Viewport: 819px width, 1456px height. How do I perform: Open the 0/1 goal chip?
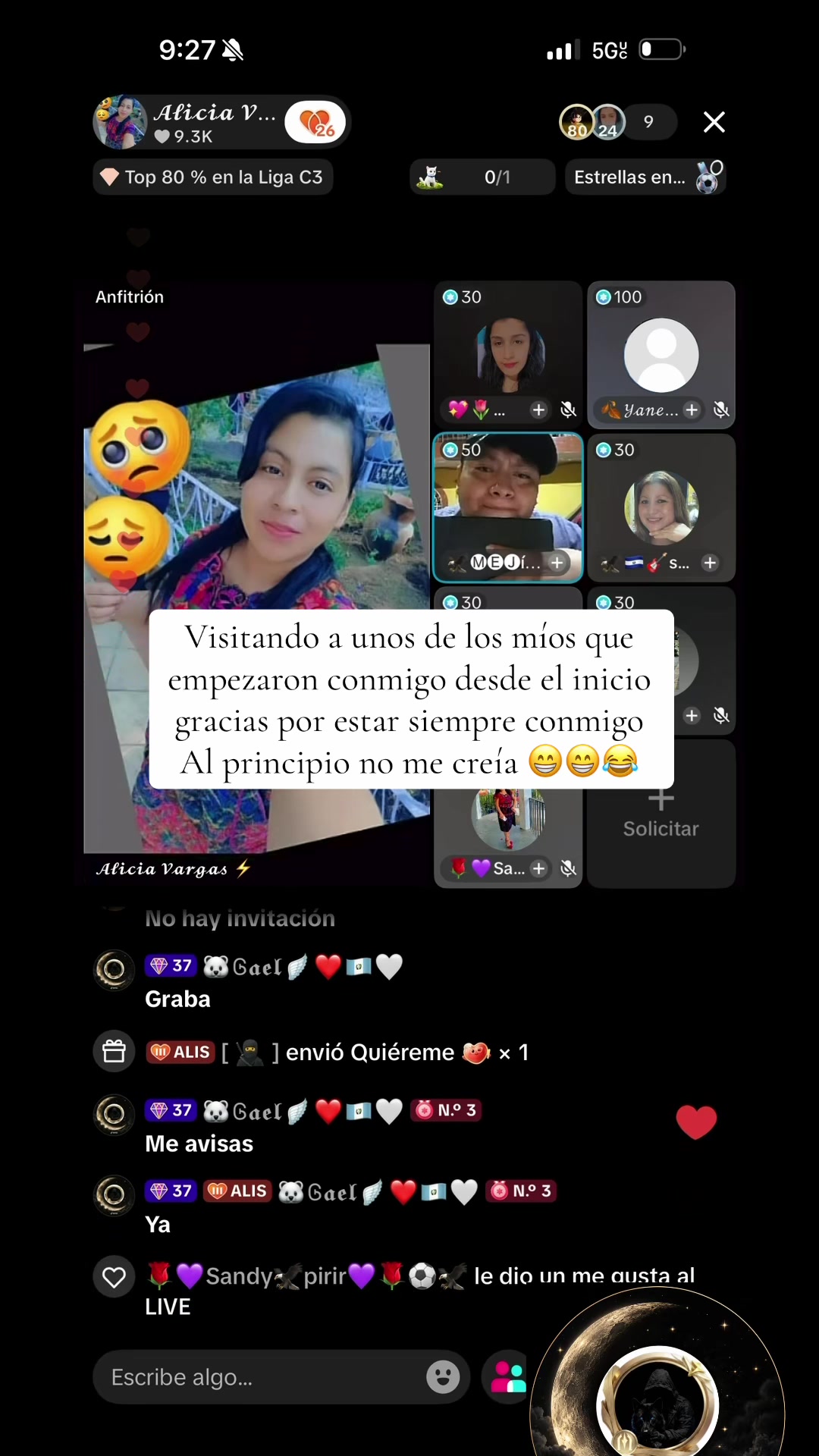482,177
